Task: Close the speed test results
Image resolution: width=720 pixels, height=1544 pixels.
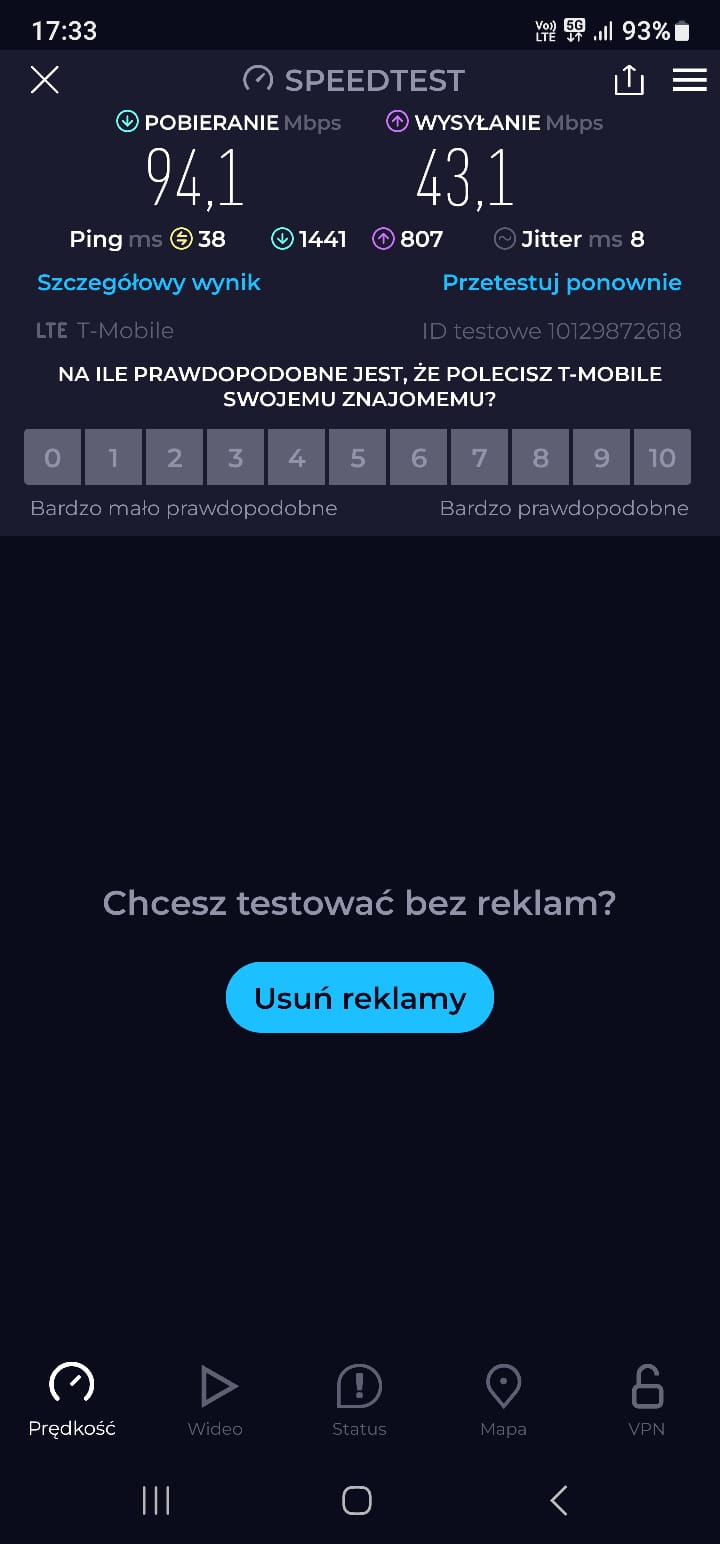Action: click(45, 80)
